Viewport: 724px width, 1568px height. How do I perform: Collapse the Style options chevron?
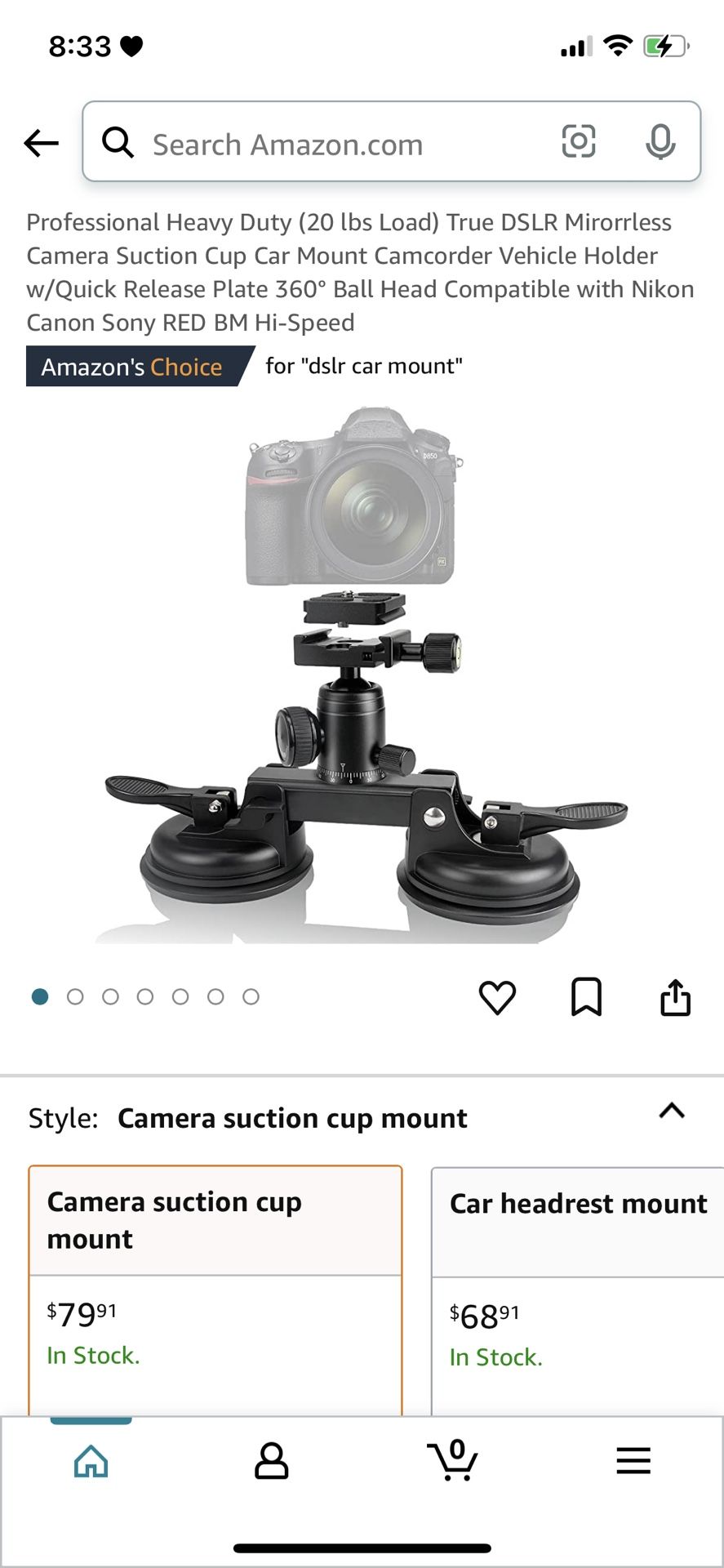(672, 1111)
